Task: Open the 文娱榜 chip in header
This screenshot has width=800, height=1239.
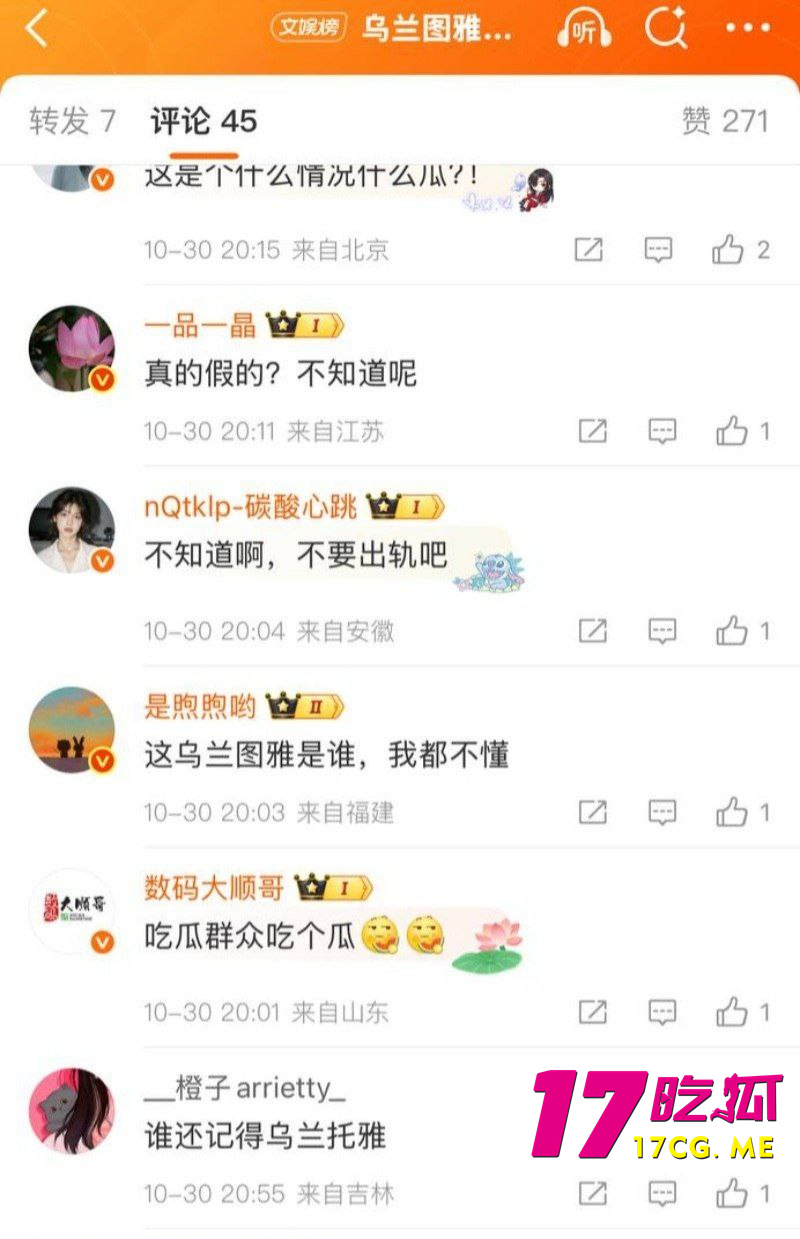Action: [309, 28]
